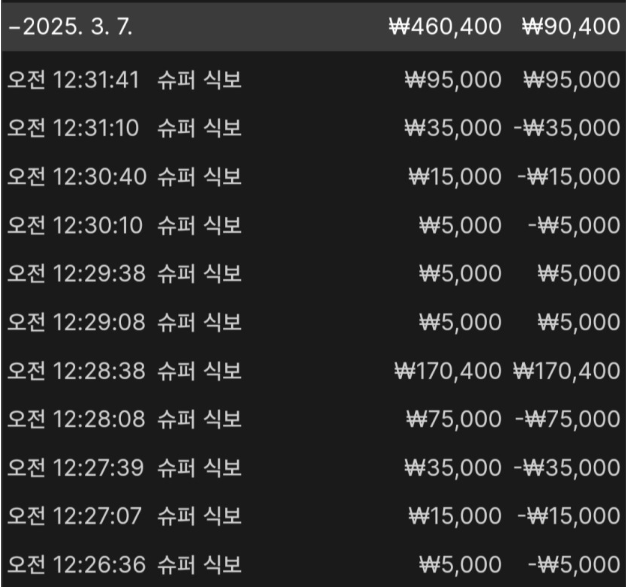Collapse the 2025. 3. 7. date group

[70, 26]
